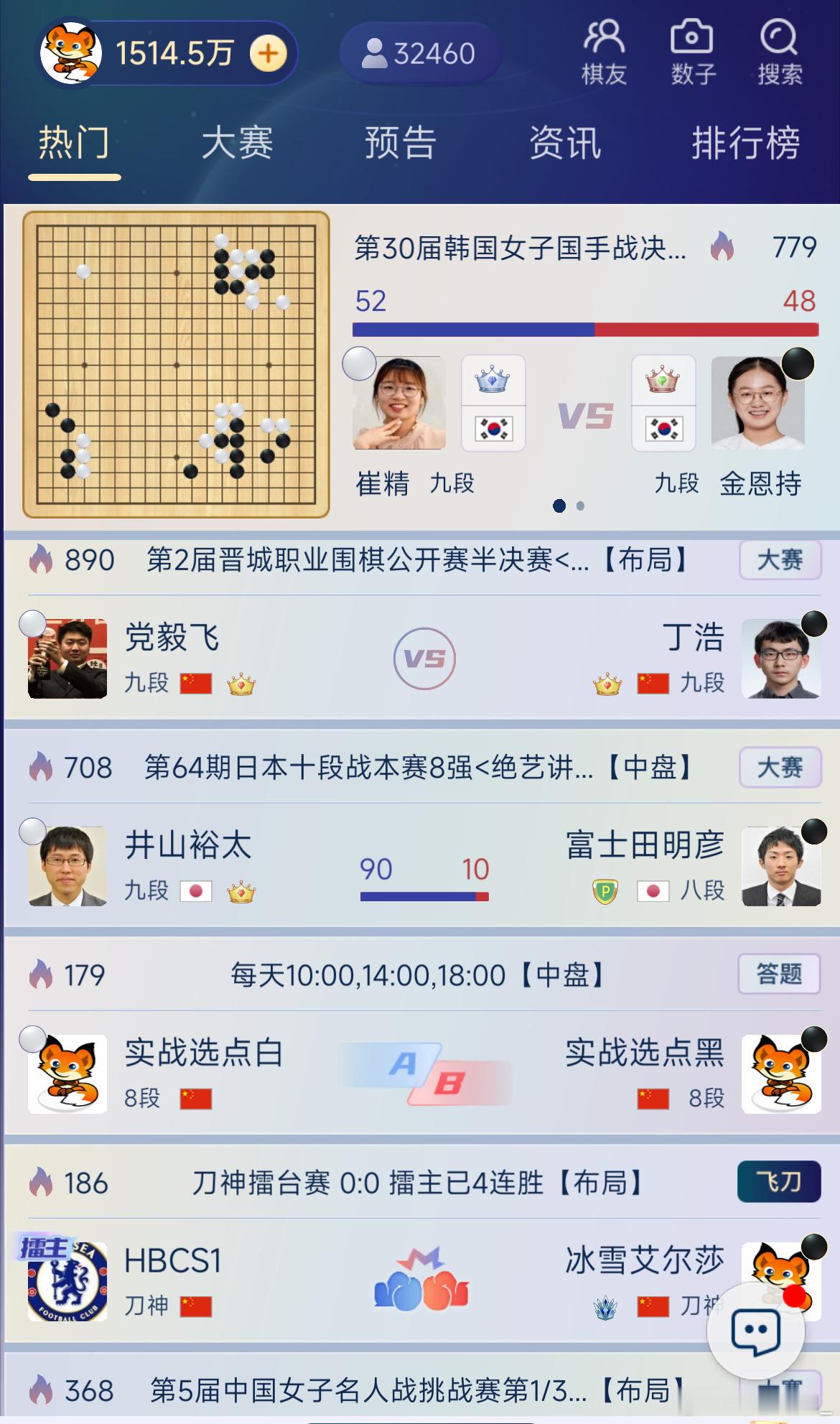
Task: Tap the fox mascot avatar of 实战选点白
Action: (x=66, y=1076)
